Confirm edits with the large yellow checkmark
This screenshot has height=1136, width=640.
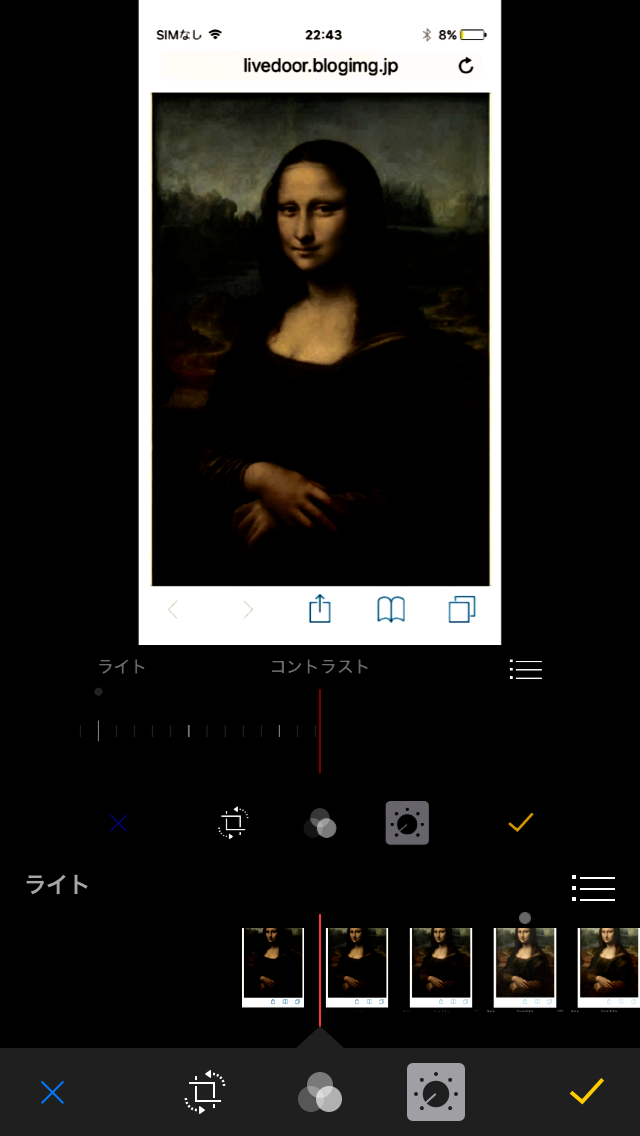pos(587,1092)
